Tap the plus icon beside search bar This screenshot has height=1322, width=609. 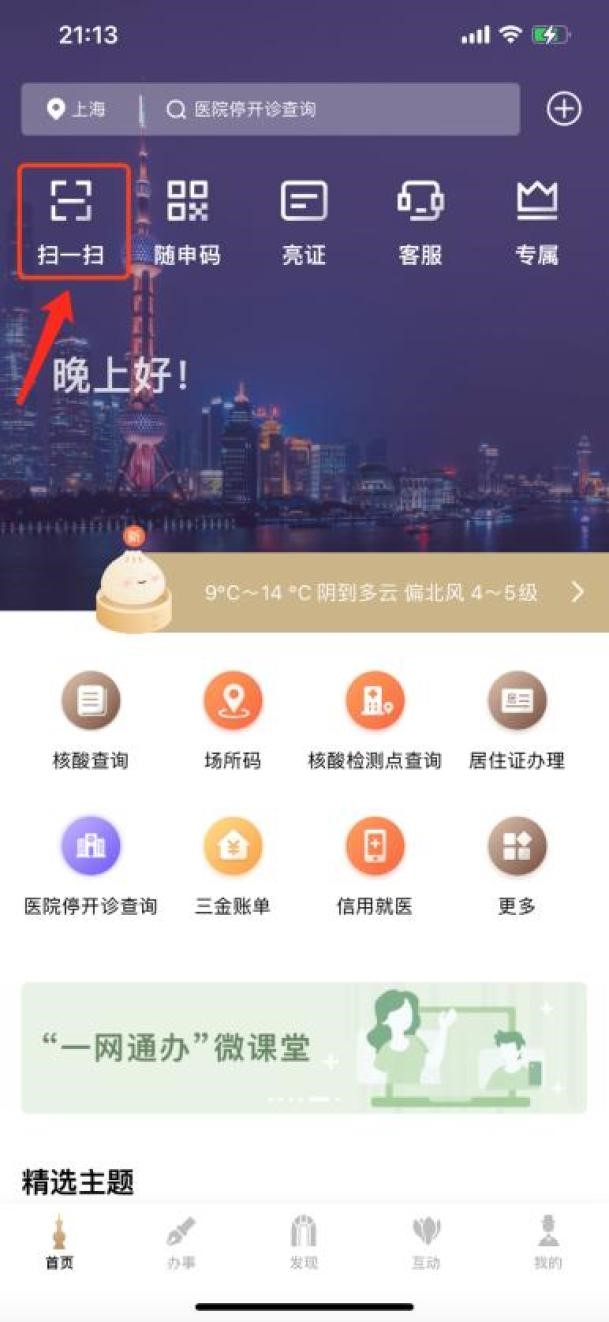point(564,109)
